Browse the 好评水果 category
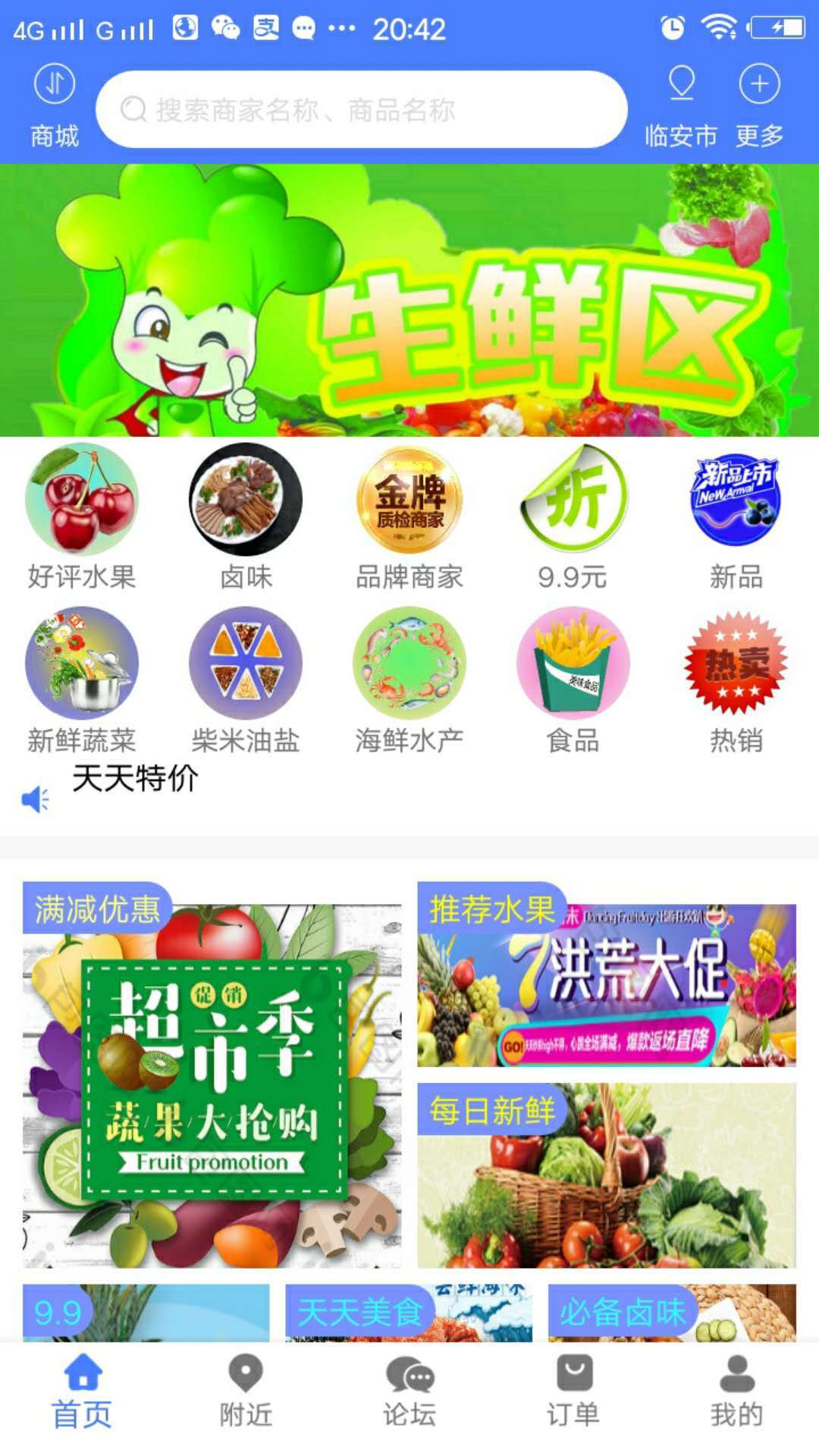Screen dimensions: 819x1456 82,517
